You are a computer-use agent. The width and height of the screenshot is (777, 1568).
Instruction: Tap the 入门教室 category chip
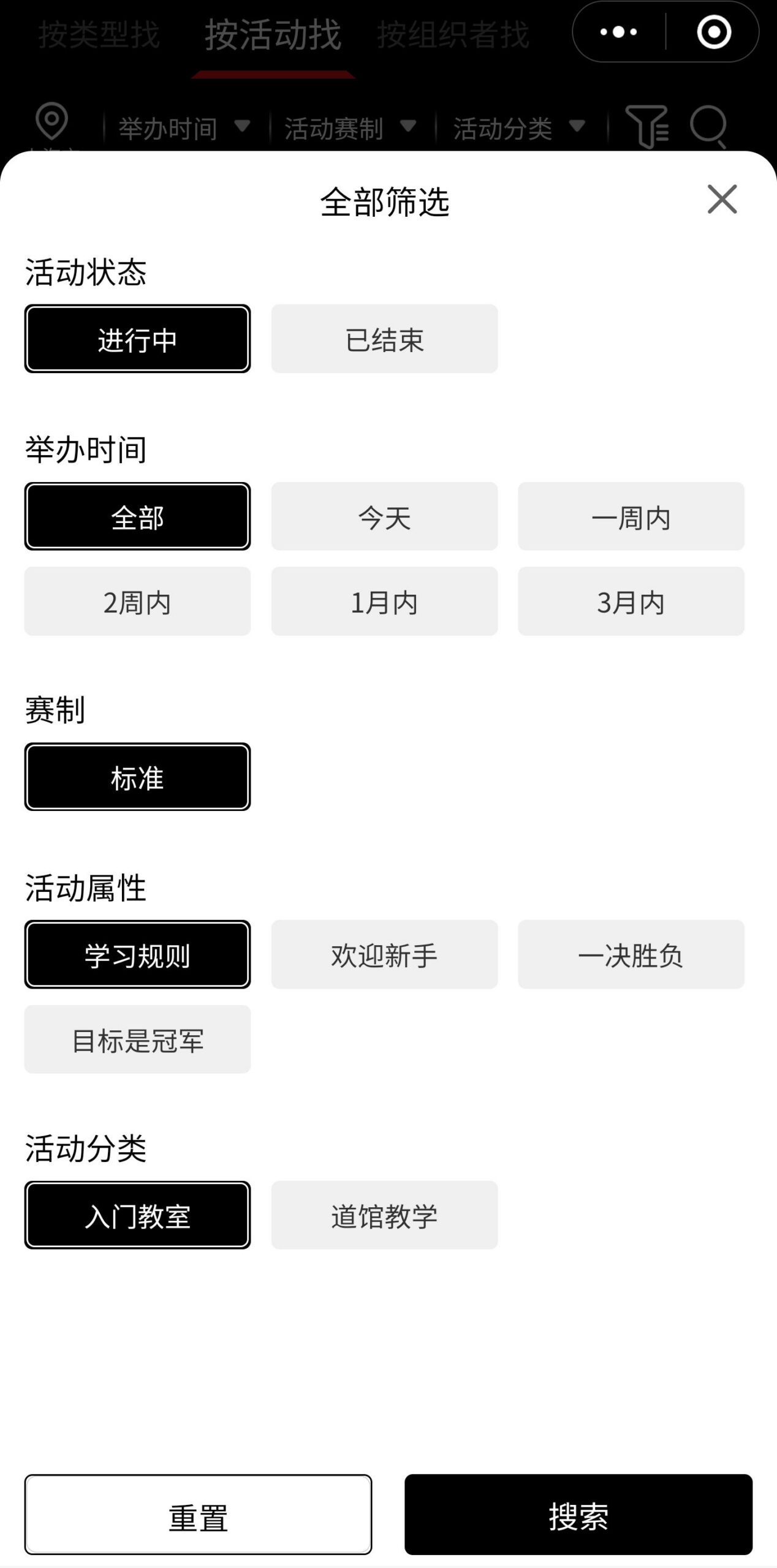pos(137,1215)
